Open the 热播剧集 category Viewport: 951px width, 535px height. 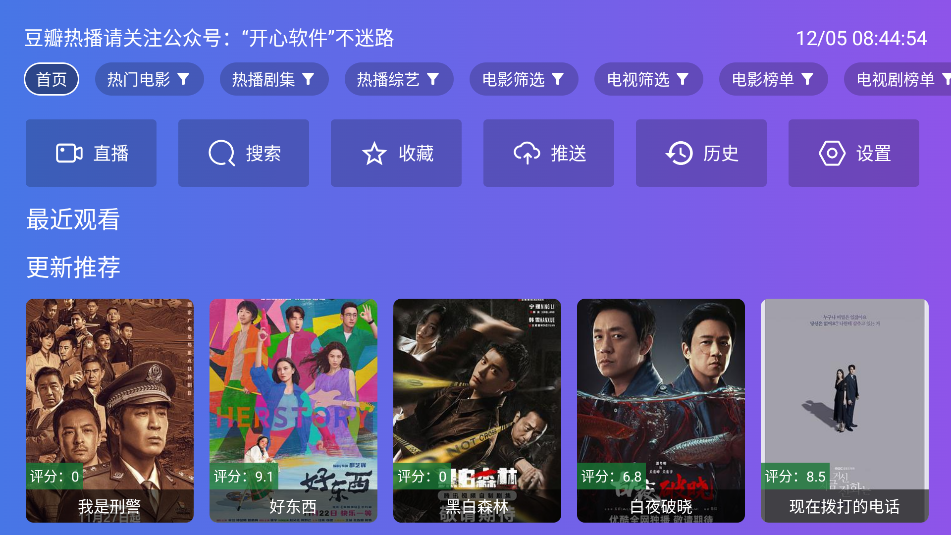pyautogui.click(x=273, y=80)
